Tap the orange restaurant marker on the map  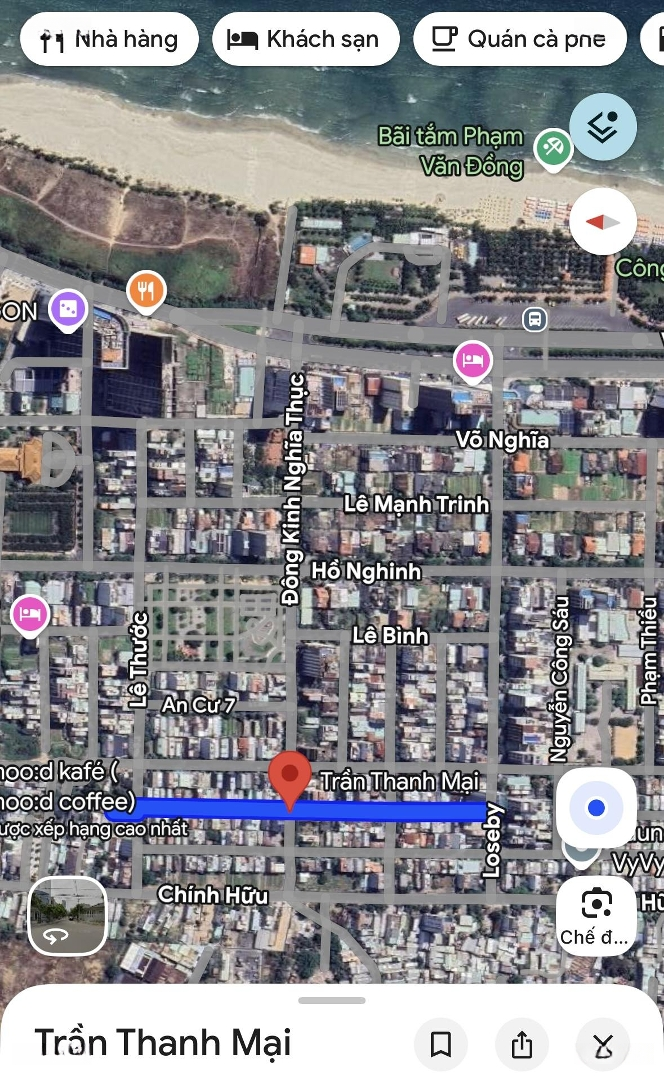pyautogui.click(x=147, y=290)
